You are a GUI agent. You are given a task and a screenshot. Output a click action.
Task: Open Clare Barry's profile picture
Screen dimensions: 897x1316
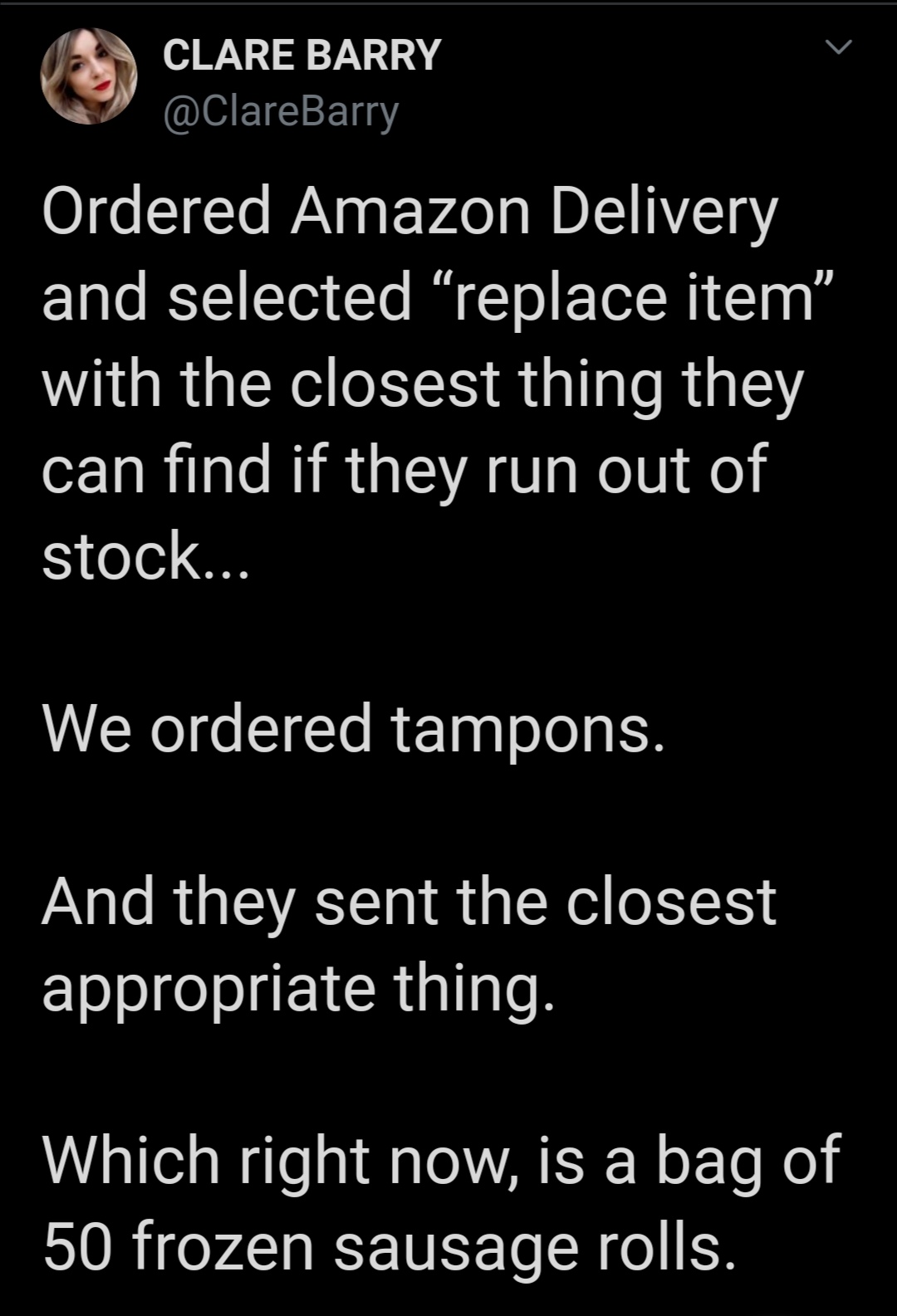(89, 76)
